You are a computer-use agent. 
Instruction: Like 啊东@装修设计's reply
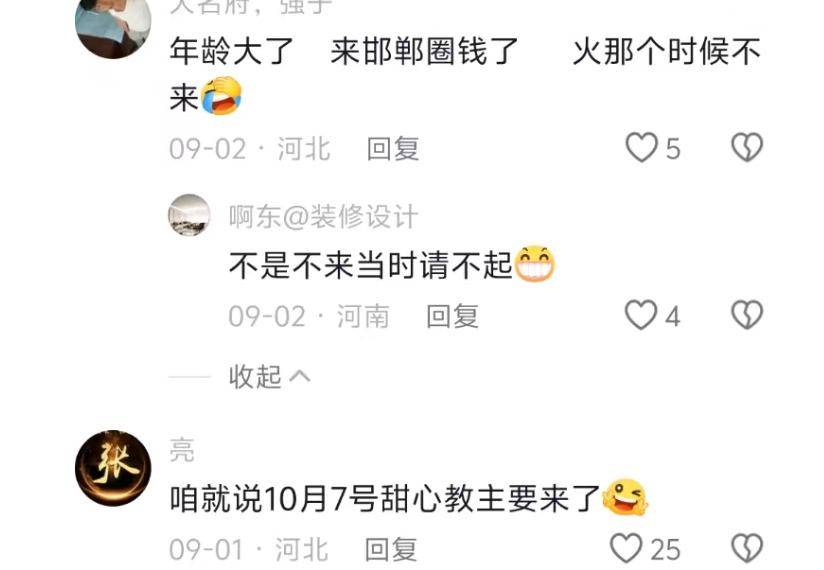pos(641,316)
